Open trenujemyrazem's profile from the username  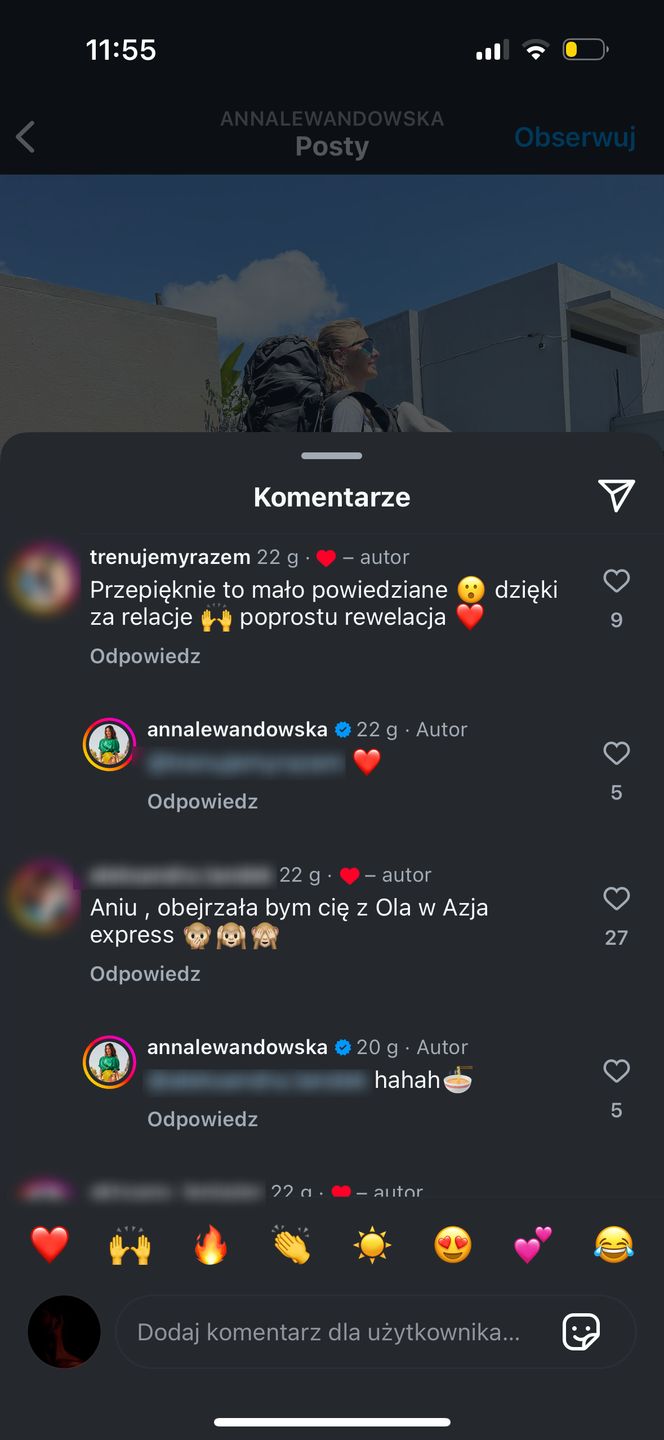click(170, 557)
